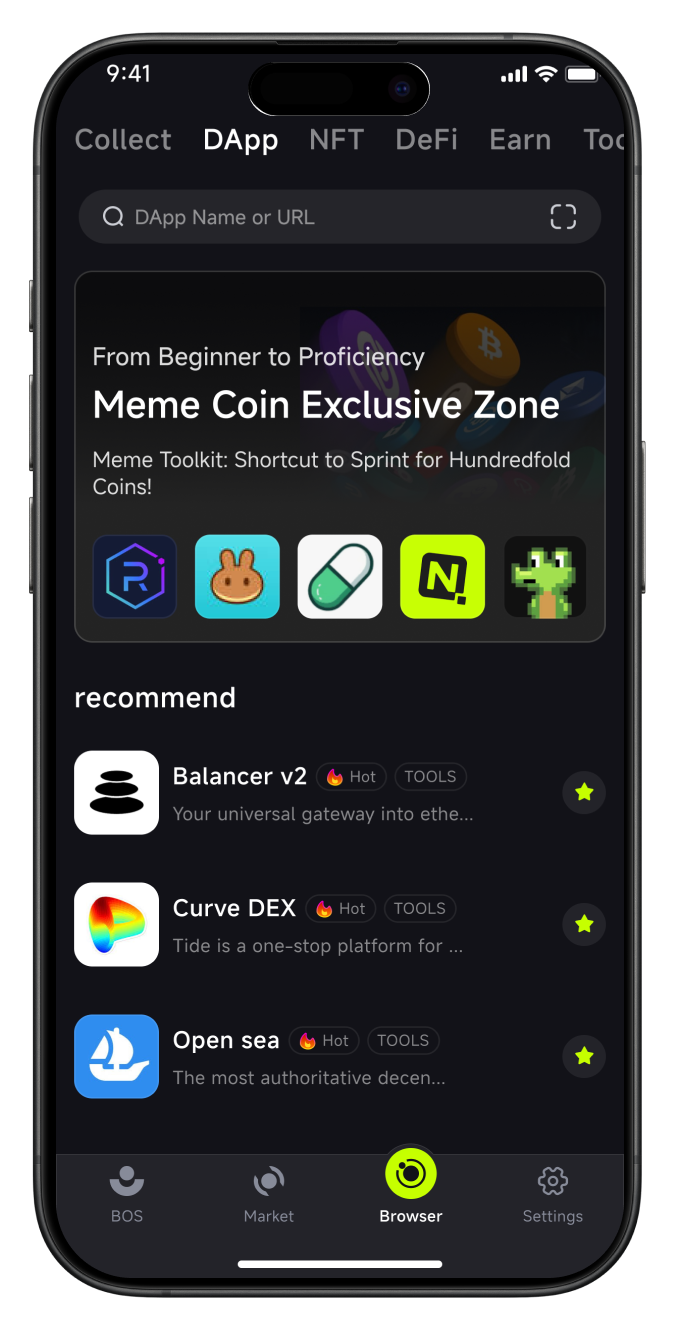
Task: Tap the star next to Curve DEX
Action: (x=584, y=925)
